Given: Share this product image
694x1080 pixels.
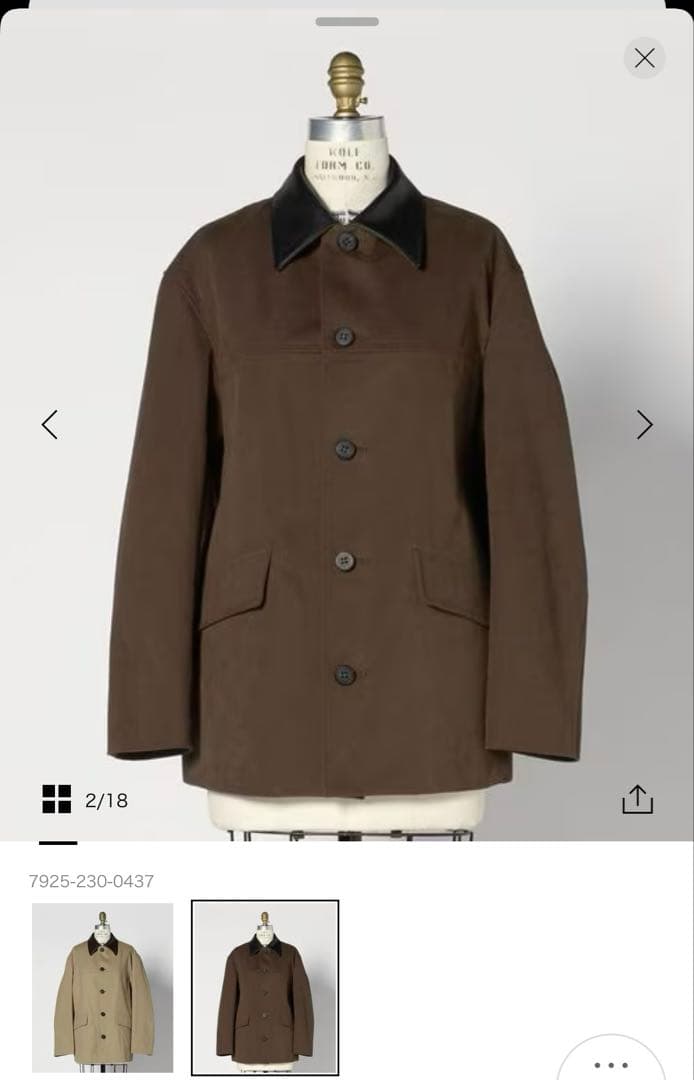Looking at the screenshot, I should pos(637,799).
